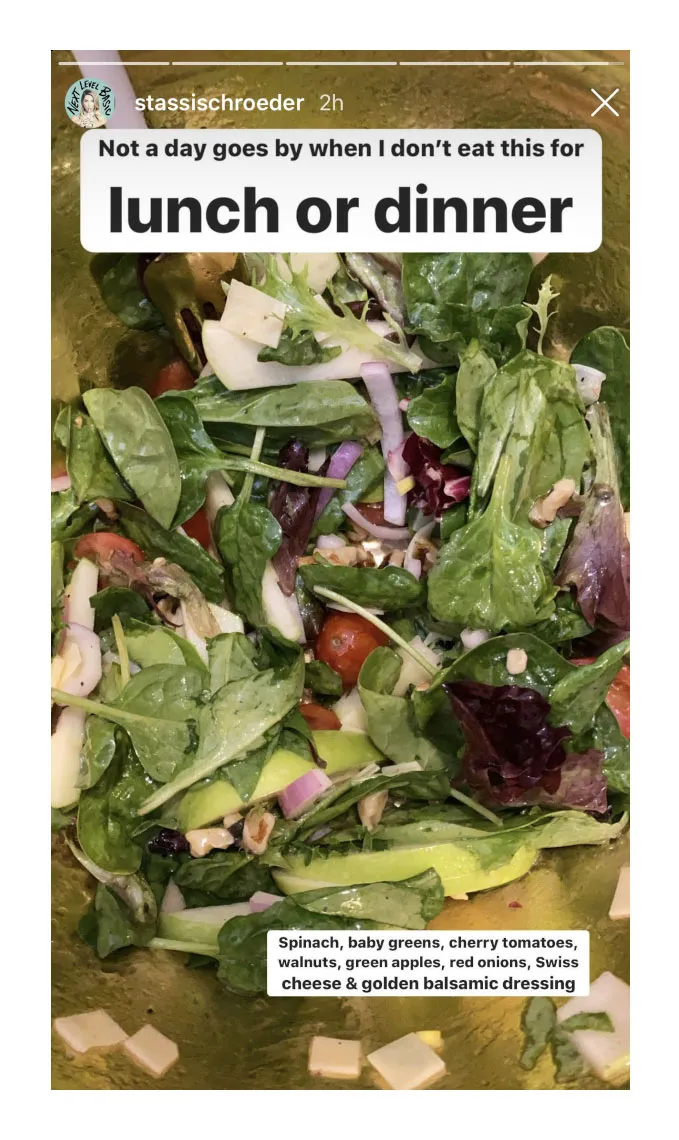Close the story viewer
The image size is (679, 1140).
(x=604, y=102)
